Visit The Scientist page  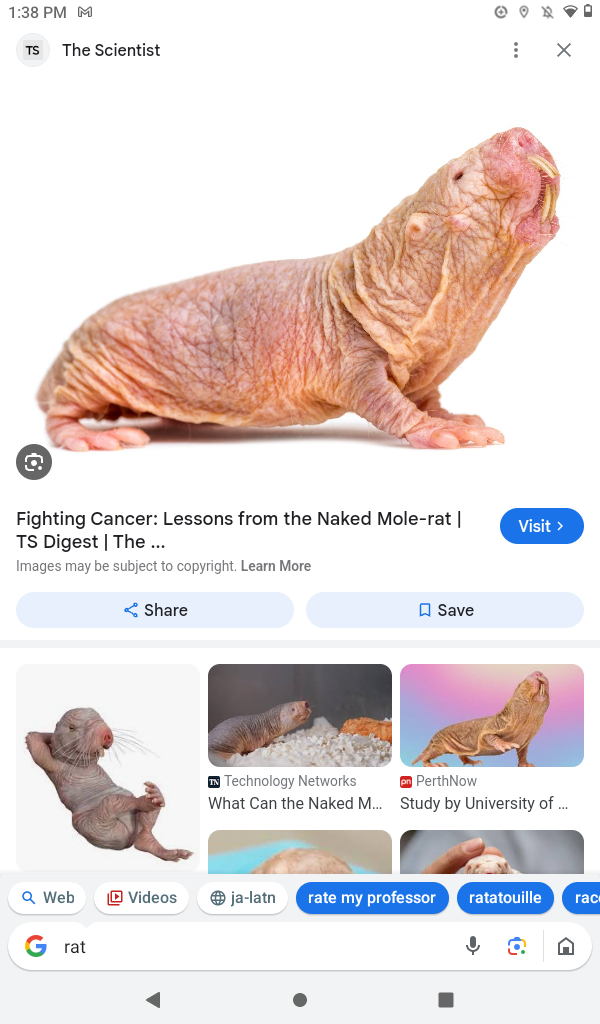[x=541, y=526]
